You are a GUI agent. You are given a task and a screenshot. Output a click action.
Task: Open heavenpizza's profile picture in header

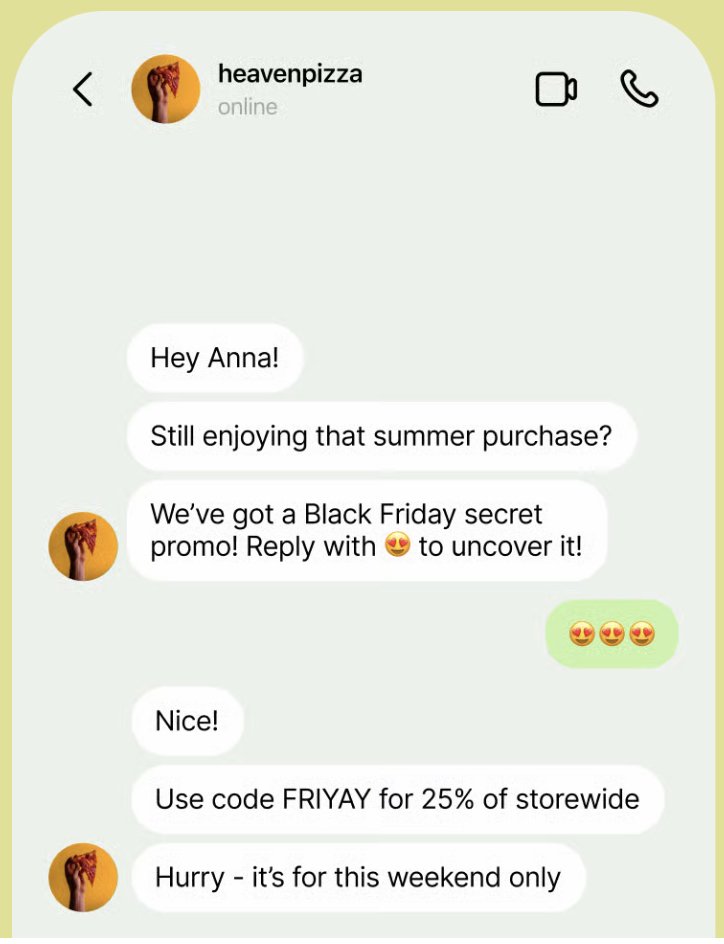pyautogui.click(x=166, y=88)
